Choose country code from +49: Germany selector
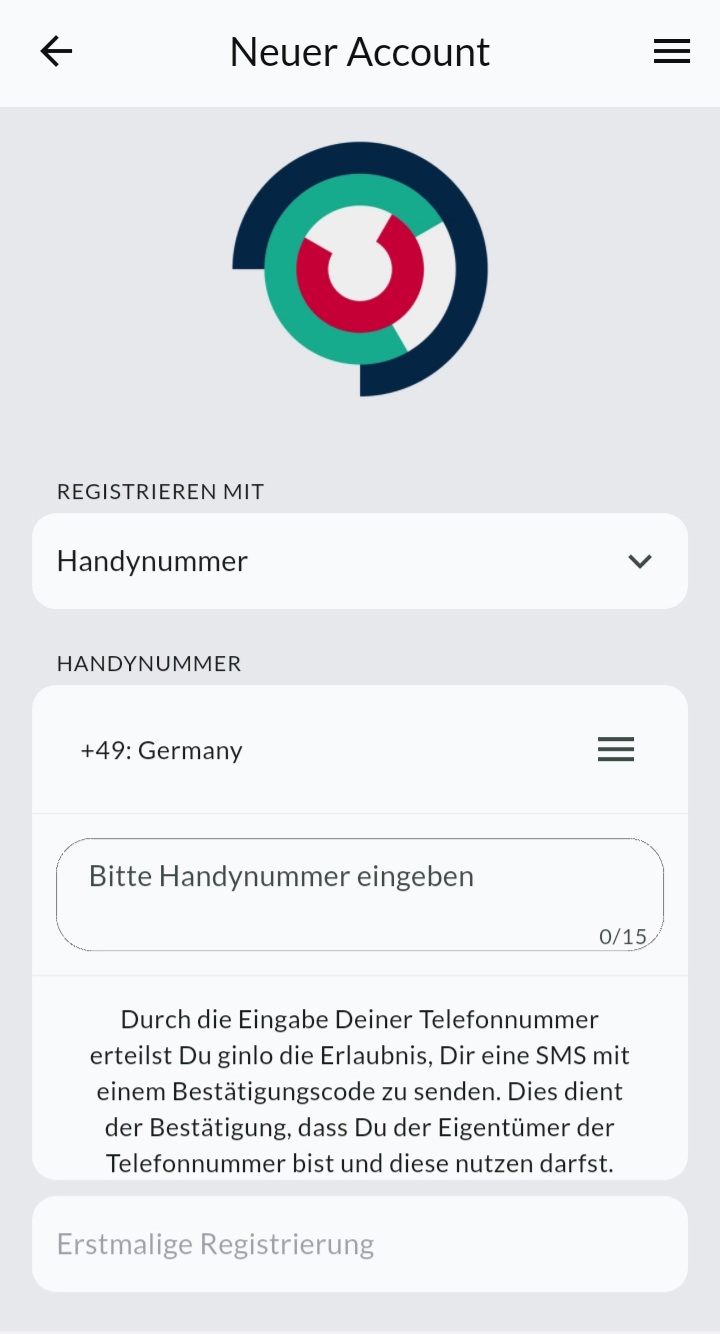This screenshot has height=1334, width=720. click(360, 750)
